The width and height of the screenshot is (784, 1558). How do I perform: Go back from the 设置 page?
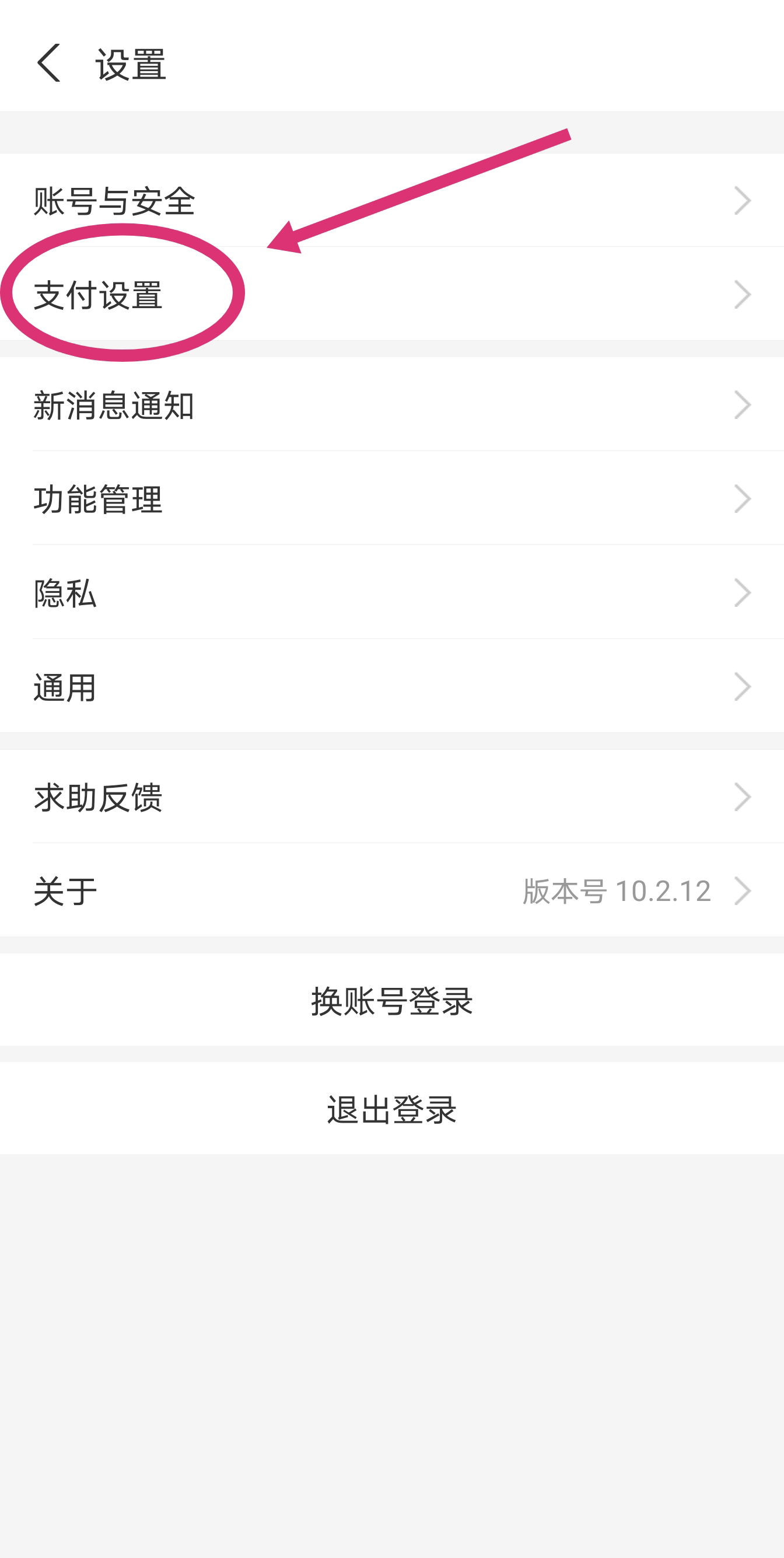[48, 63]
